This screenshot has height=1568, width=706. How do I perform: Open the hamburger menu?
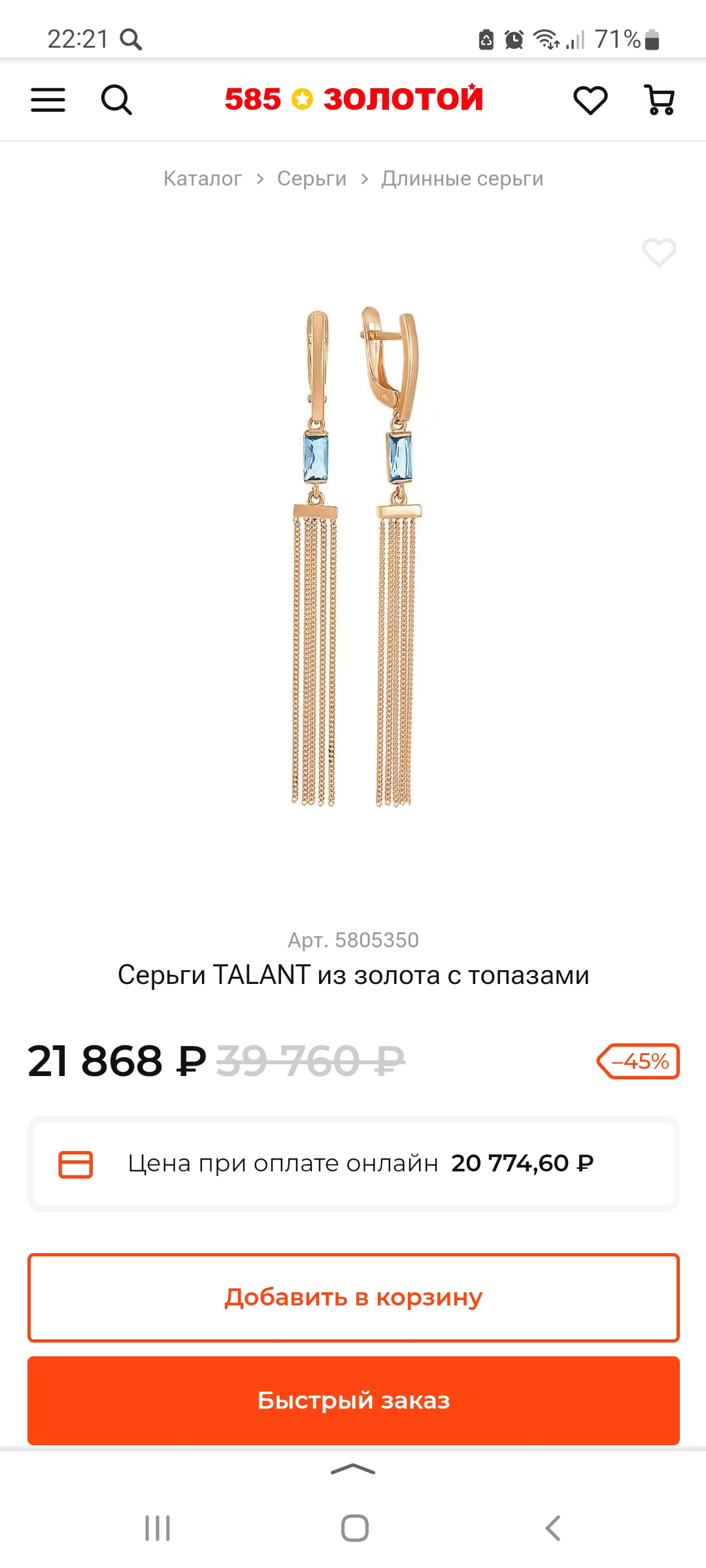(x=48, y=100)
